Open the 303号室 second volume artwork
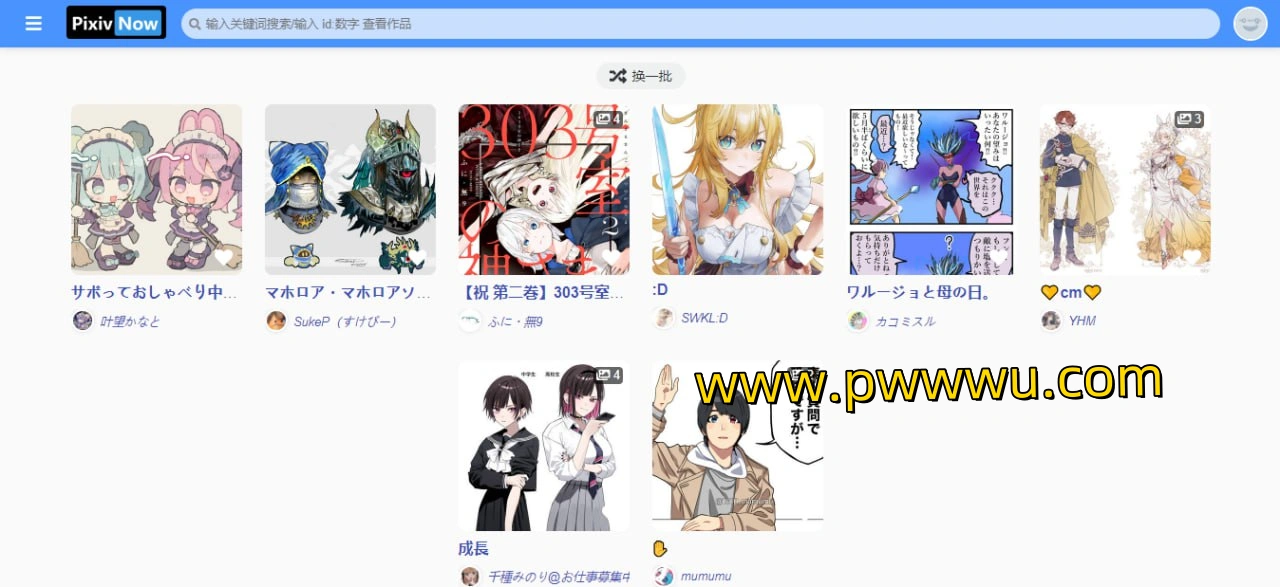The image size is (1280, 587). 544,190
